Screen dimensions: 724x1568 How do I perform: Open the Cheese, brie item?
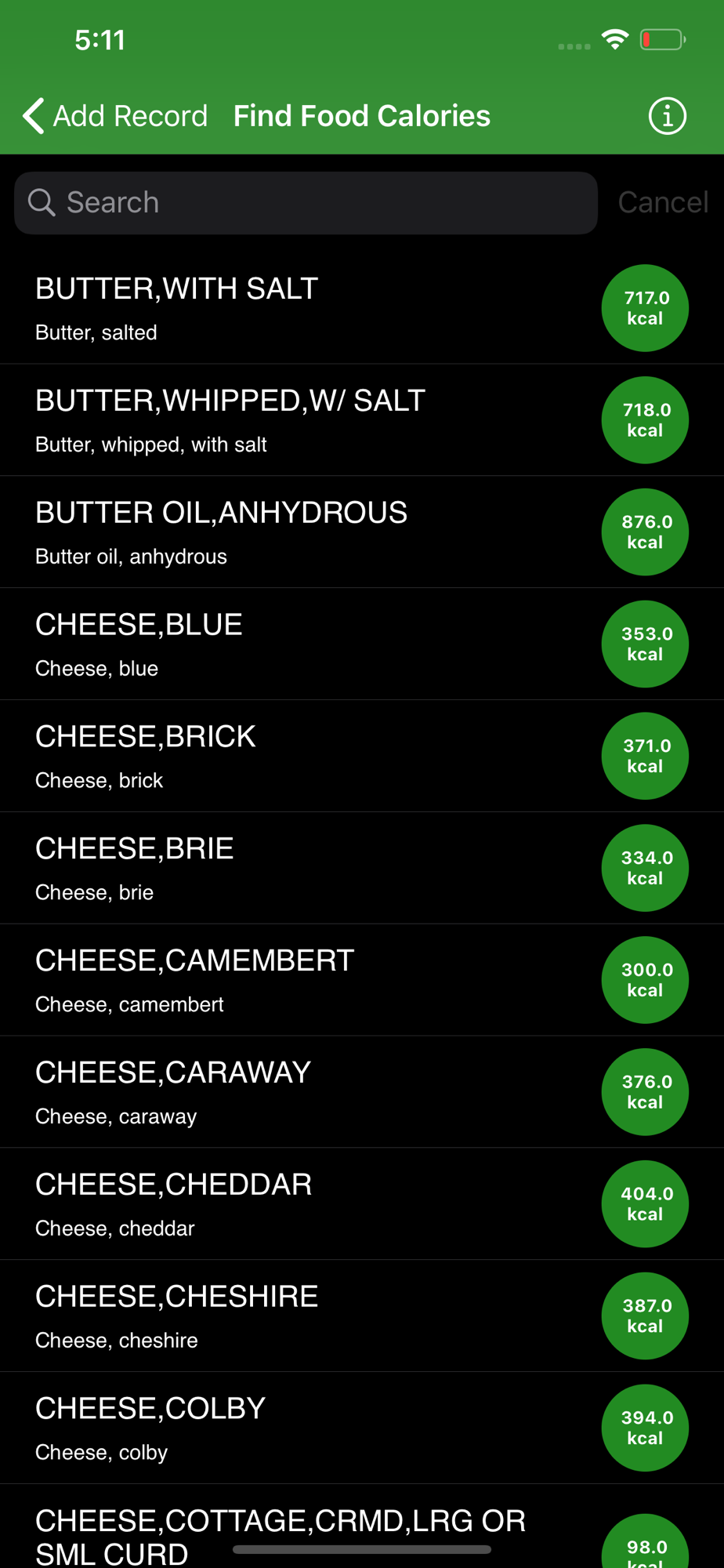click(313, 869)
